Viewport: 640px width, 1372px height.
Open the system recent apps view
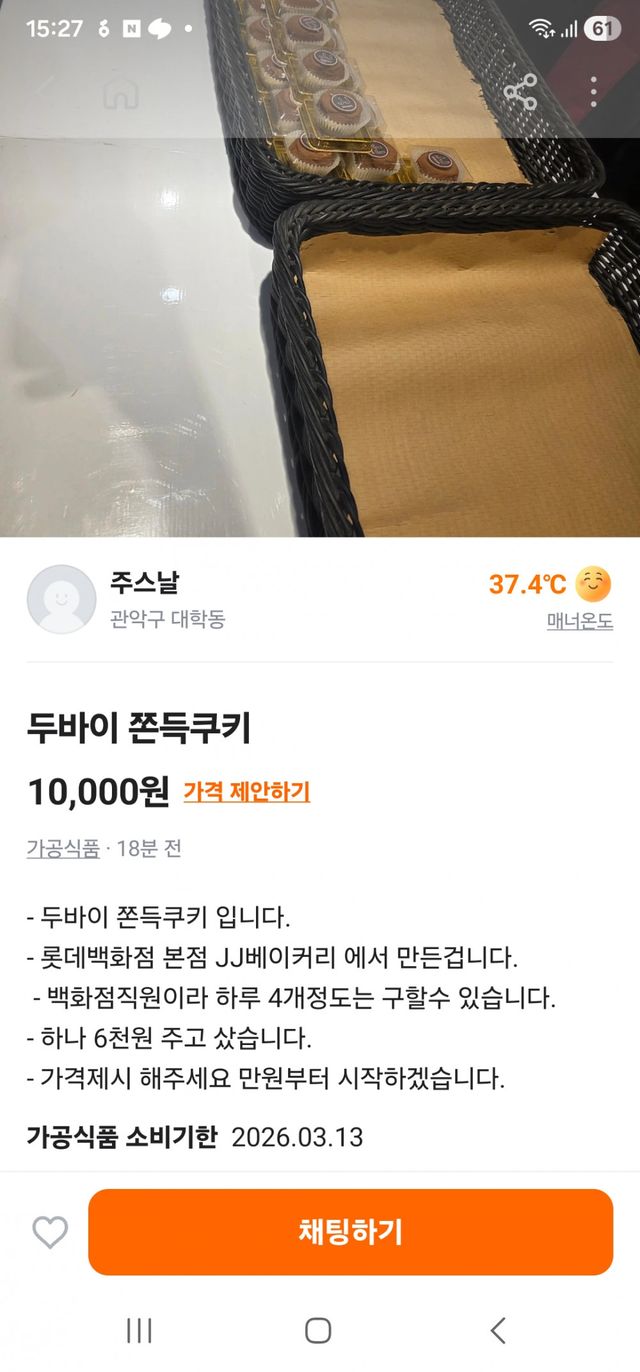pyautogui.click(x=139, y=1330)
